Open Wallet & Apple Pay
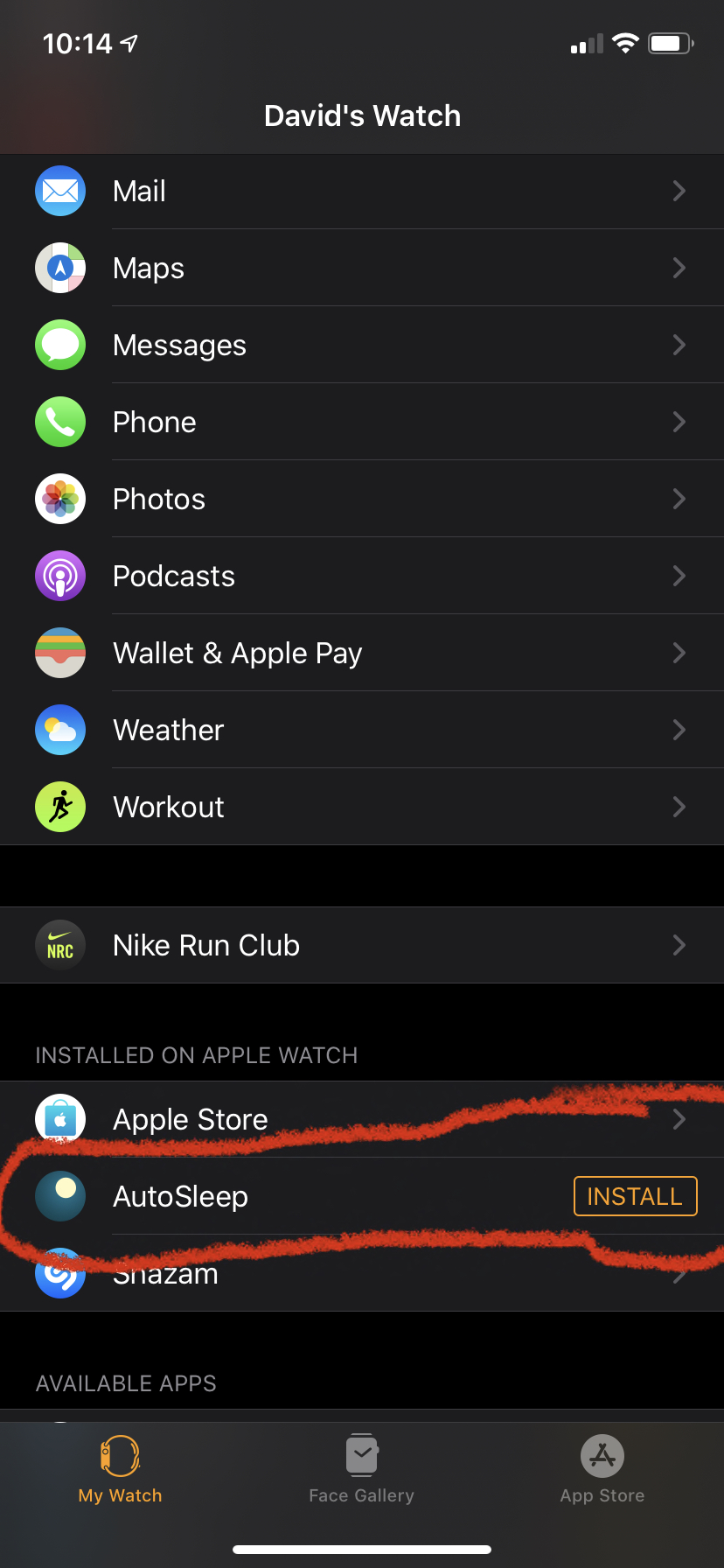The height and width of the screenshot is (1568, 724). (362, 653)
